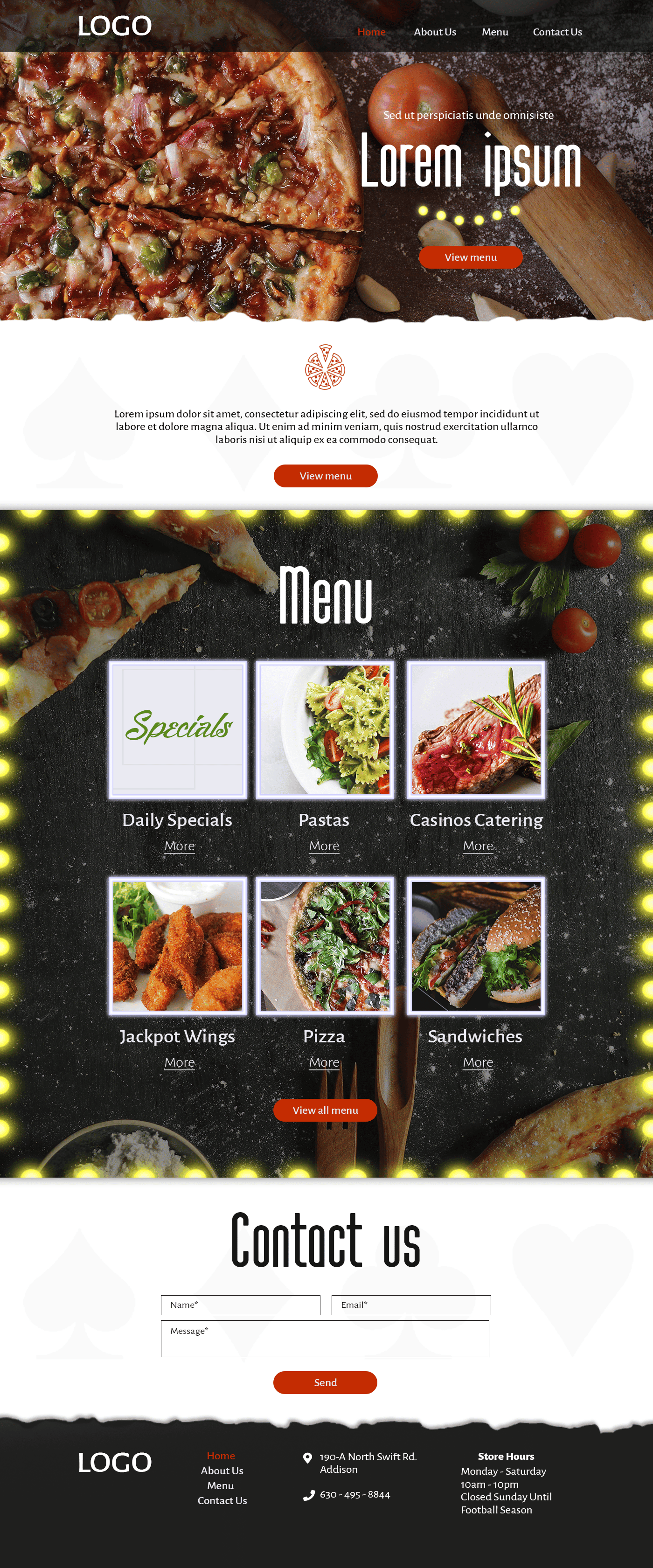Screen dimensions: 653x1568
Task: Focus the Email field
Action: (411, 1304)
